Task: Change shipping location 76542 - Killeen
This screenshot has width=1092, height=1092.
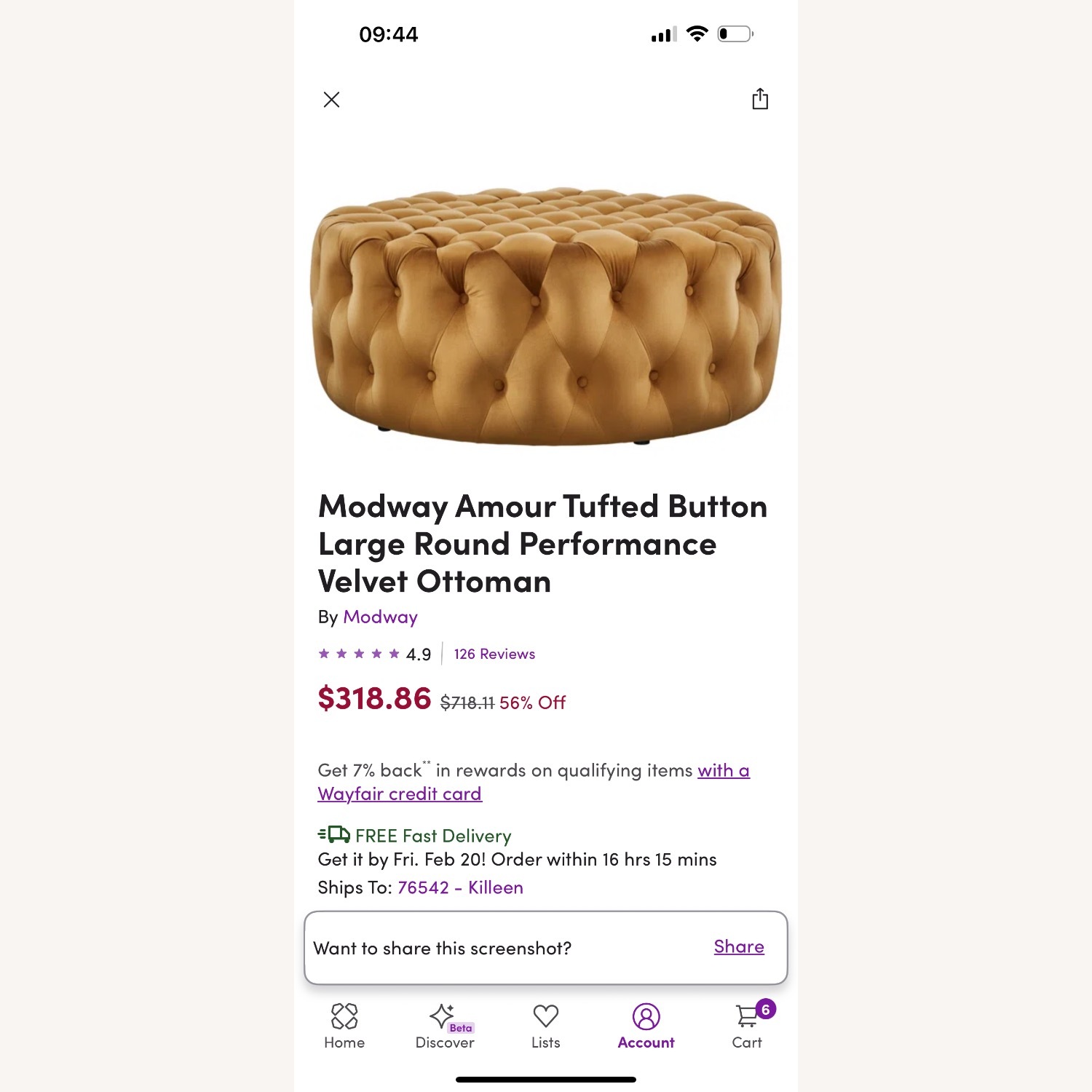Action: [x=460, y=887]
